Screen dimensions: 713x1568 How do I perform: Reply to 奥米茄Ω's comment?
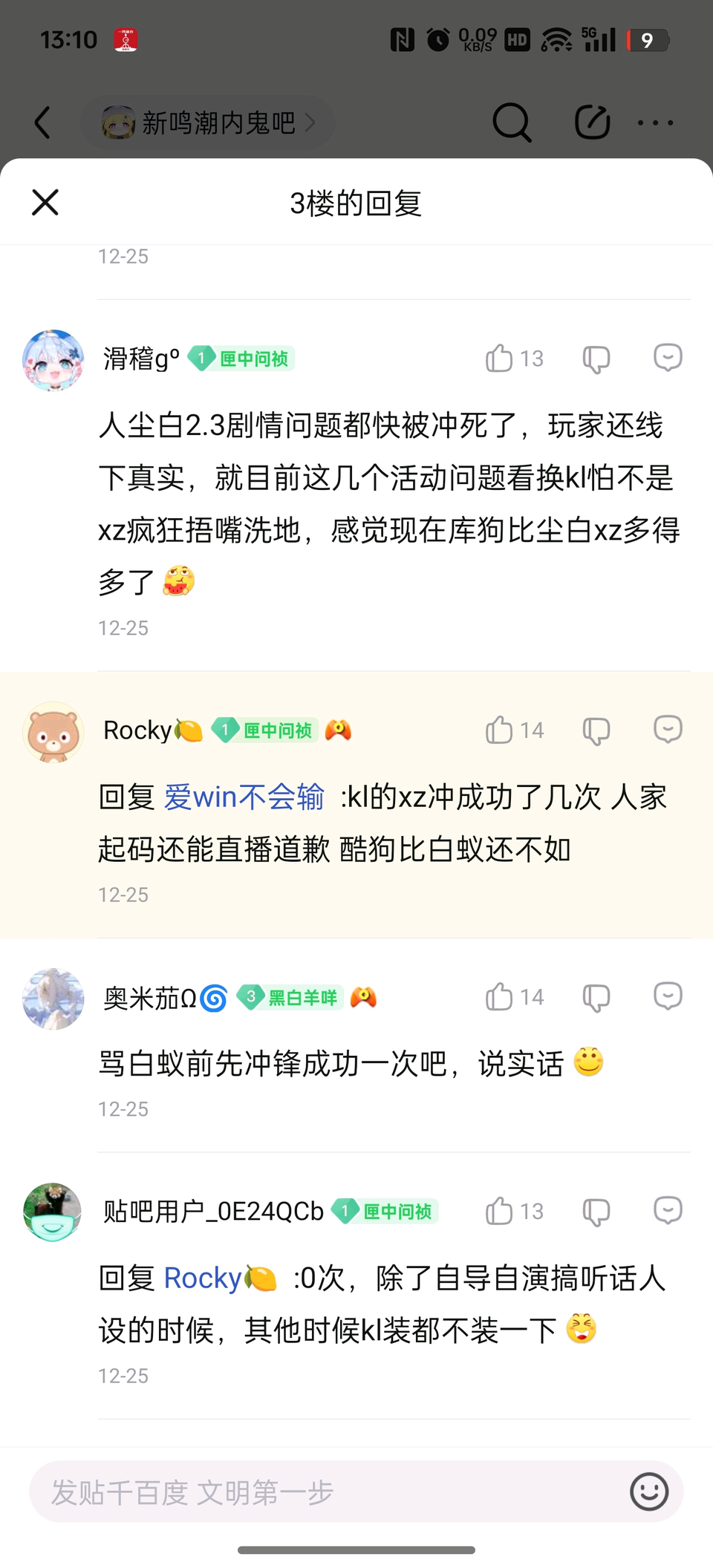click(x=668, y=996)
